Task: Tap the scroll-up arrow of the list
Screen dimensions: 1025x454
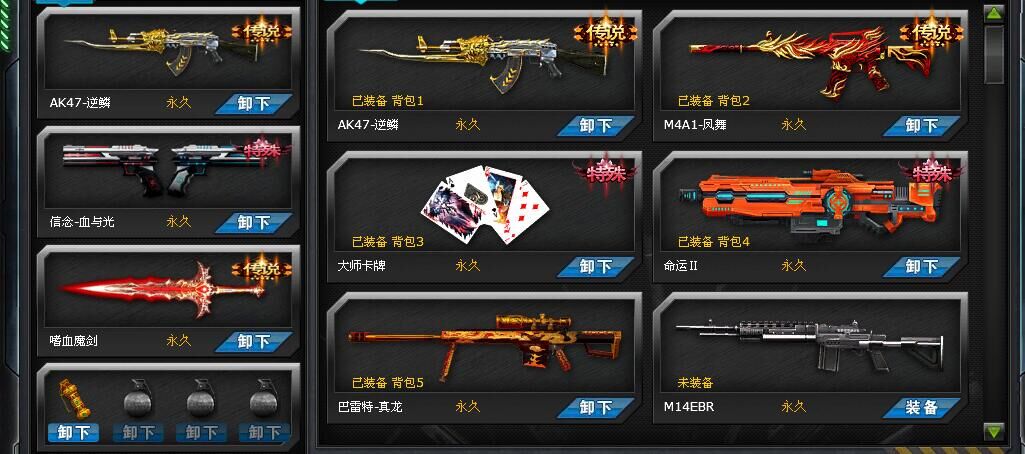Action: click(993, 13)
